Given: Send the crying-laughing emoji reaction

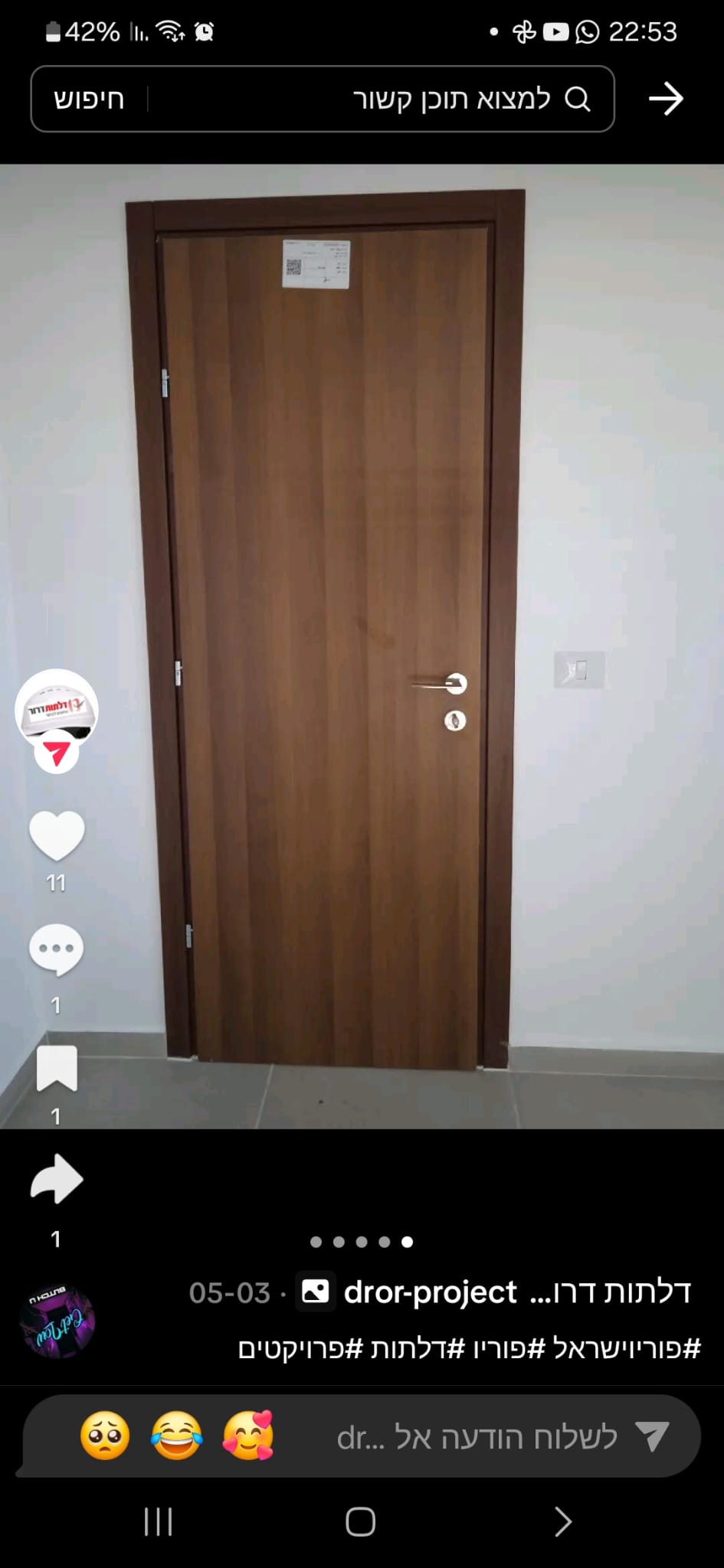Looking at the screenshot, I should coord(176,1436).
